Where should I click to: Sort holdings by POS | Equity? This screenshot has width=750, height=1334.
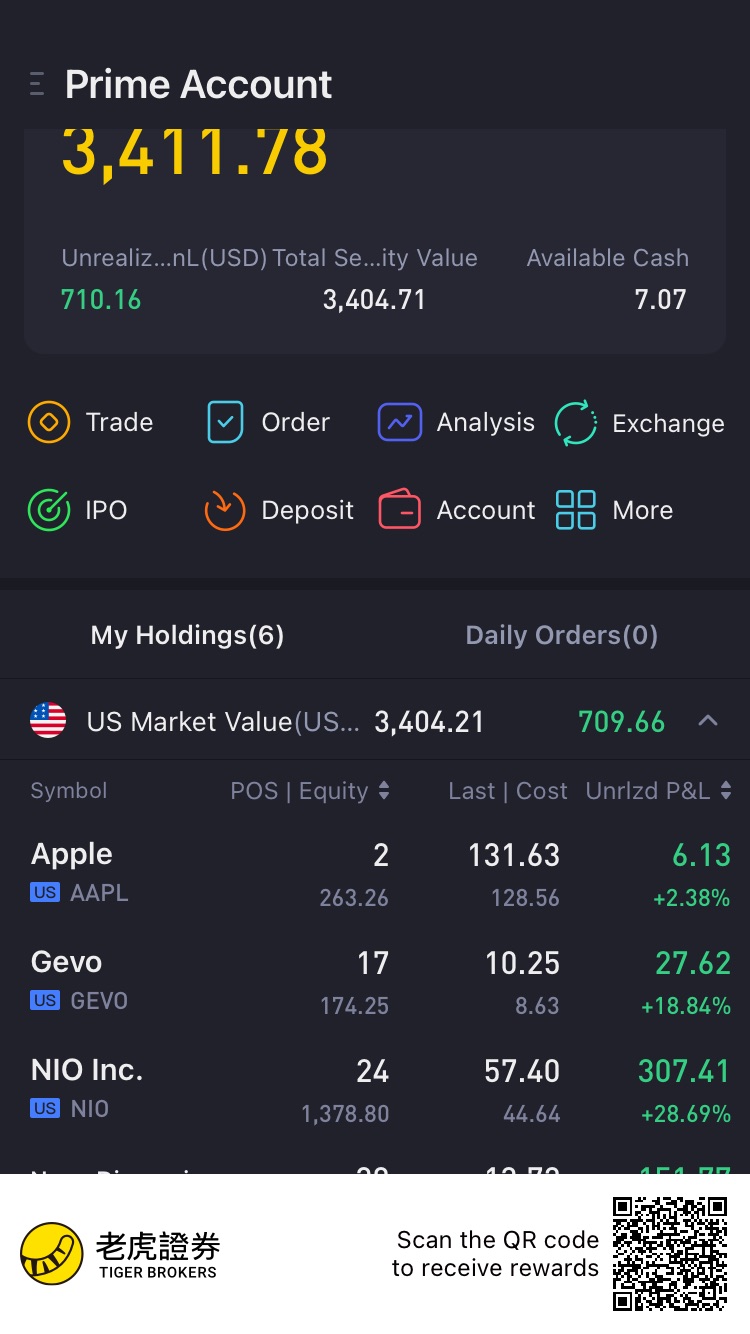coord(310,791)
